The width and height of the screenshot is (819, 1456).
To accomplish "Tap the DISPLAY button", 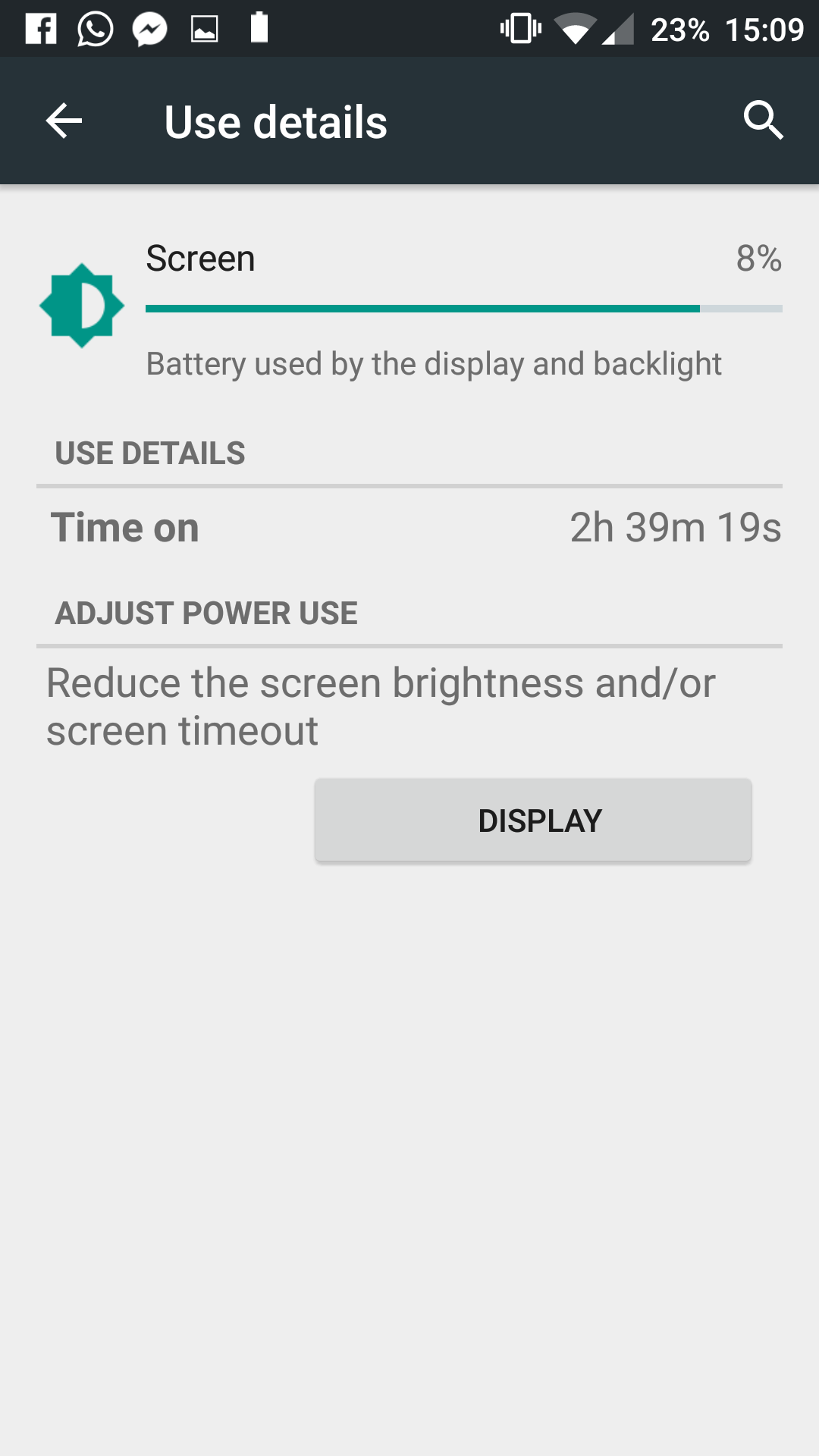I will pos(533,821).
